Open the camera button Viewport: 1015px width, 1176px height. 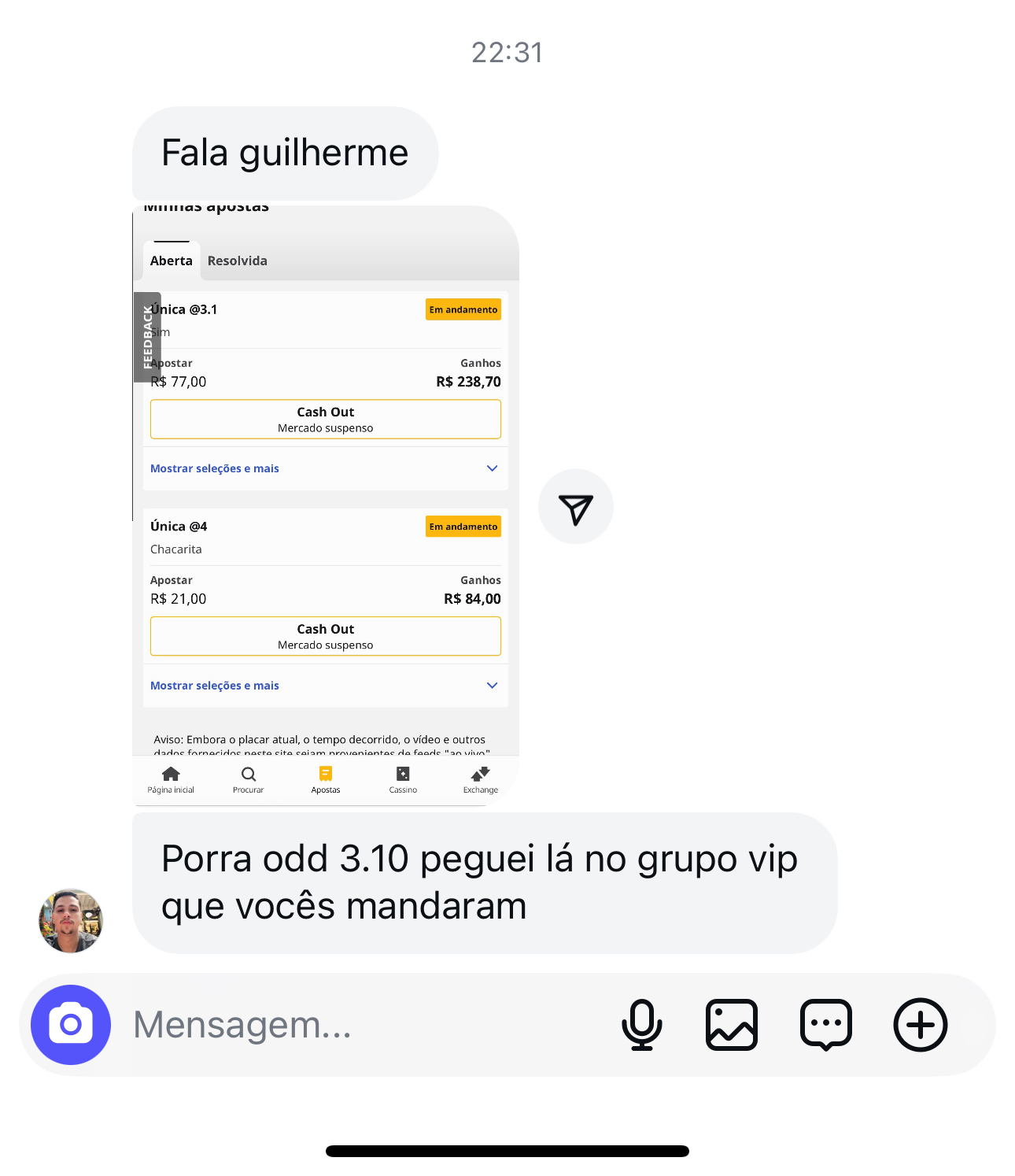click(x=71, y=1025)
